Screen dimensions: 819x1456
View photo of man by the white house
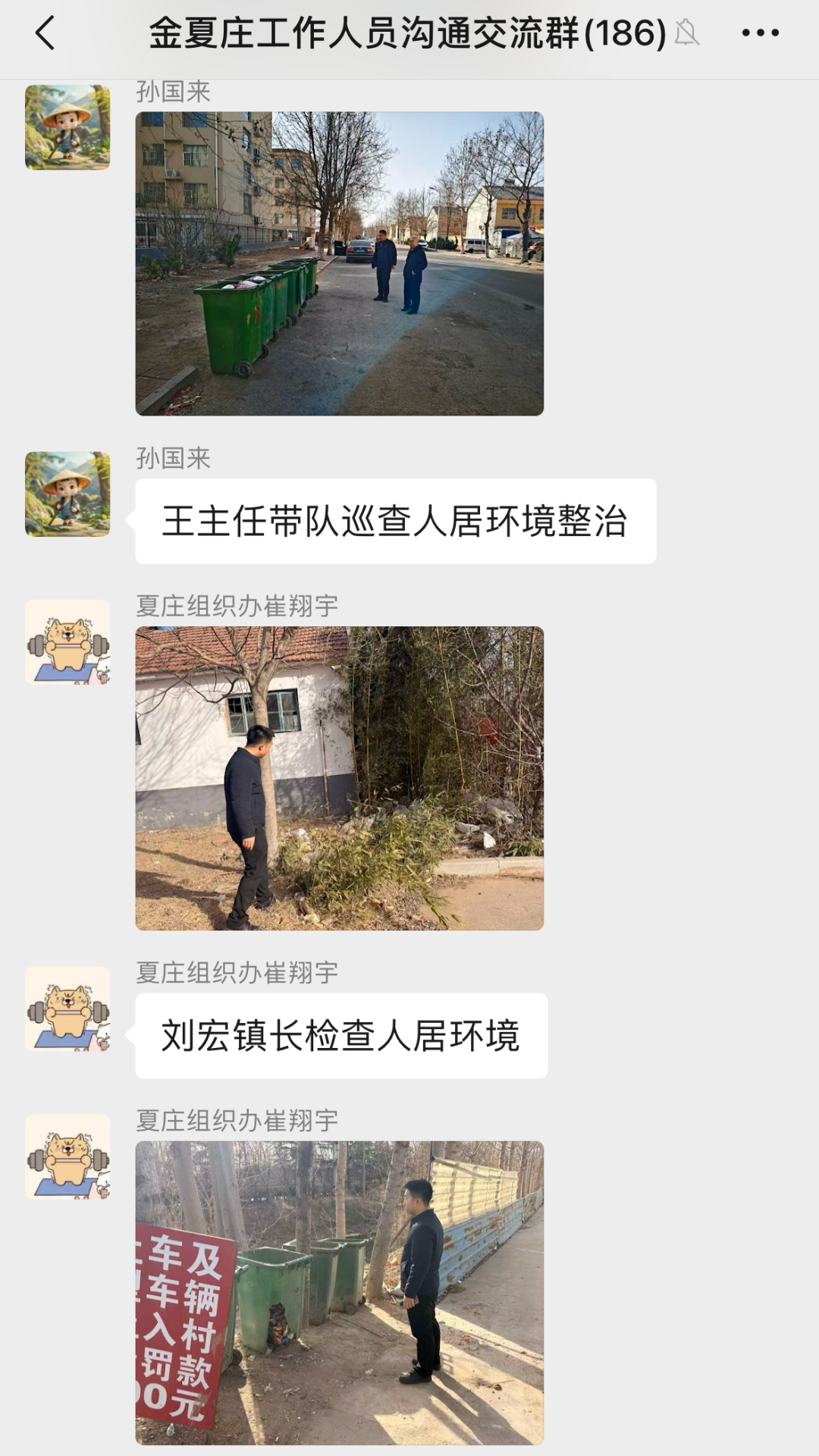339,778
